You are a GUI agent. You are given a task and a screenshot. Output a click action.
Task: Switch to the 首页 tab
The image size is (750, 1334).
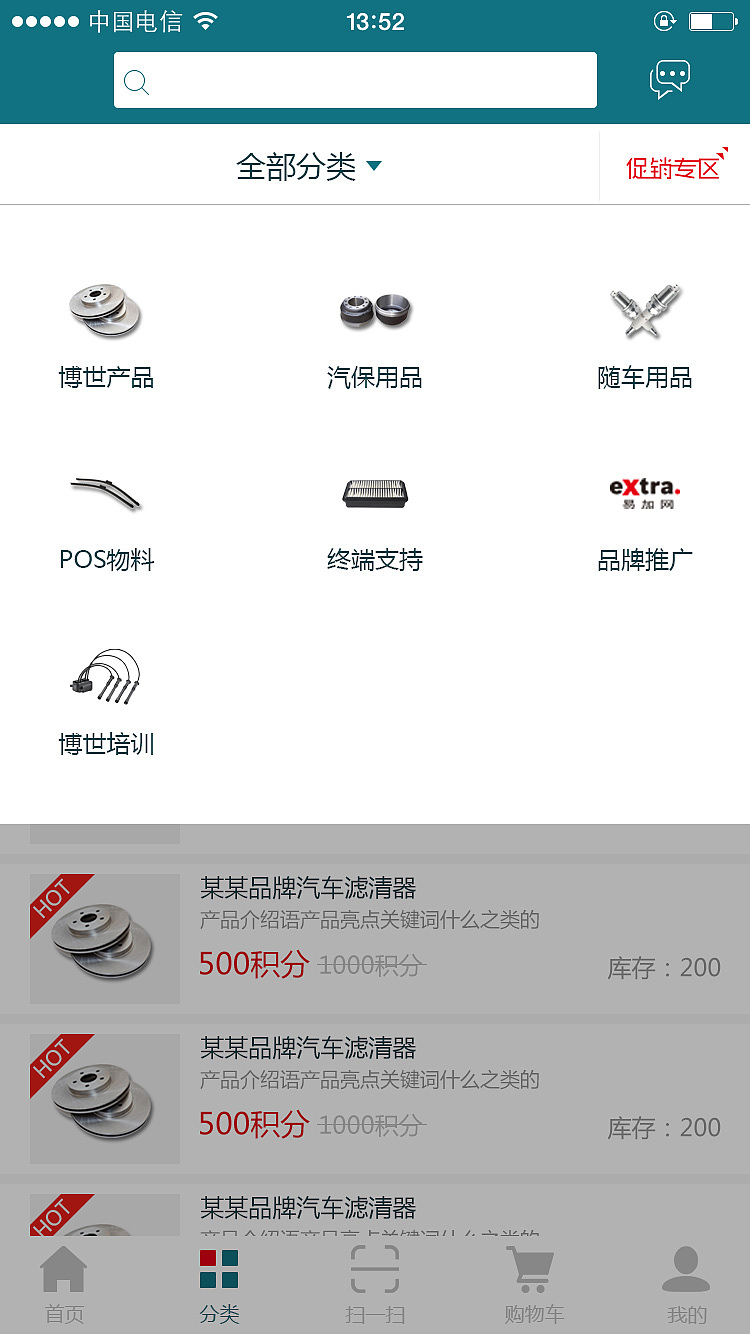[x=64, y=1285]
